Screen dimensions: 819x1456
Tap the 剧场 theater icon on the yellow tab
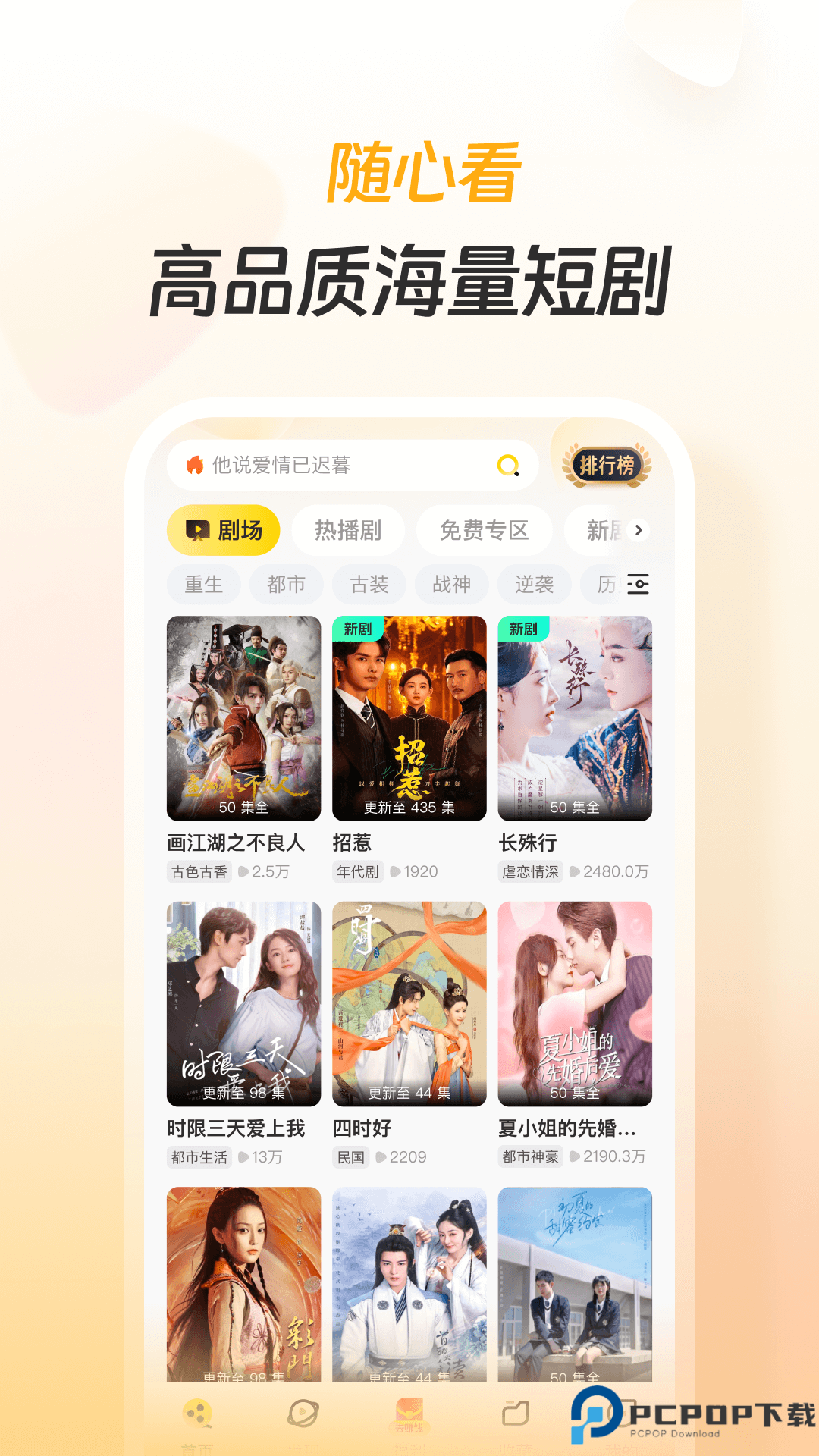(199, 530)
